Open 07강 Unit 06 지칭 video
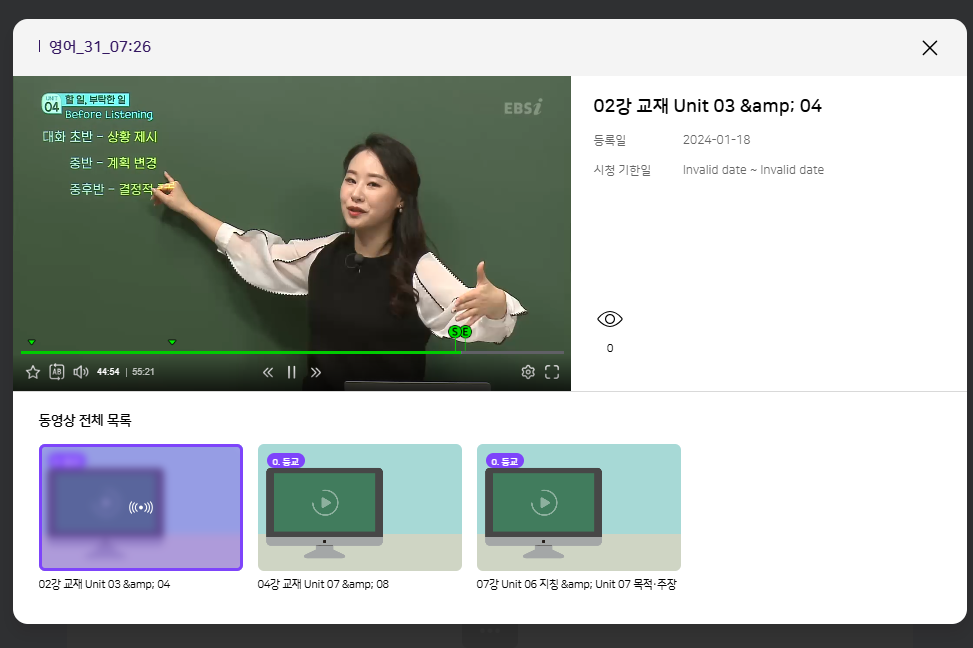Screen dimensions: 973x648 (x=579, y=507)
